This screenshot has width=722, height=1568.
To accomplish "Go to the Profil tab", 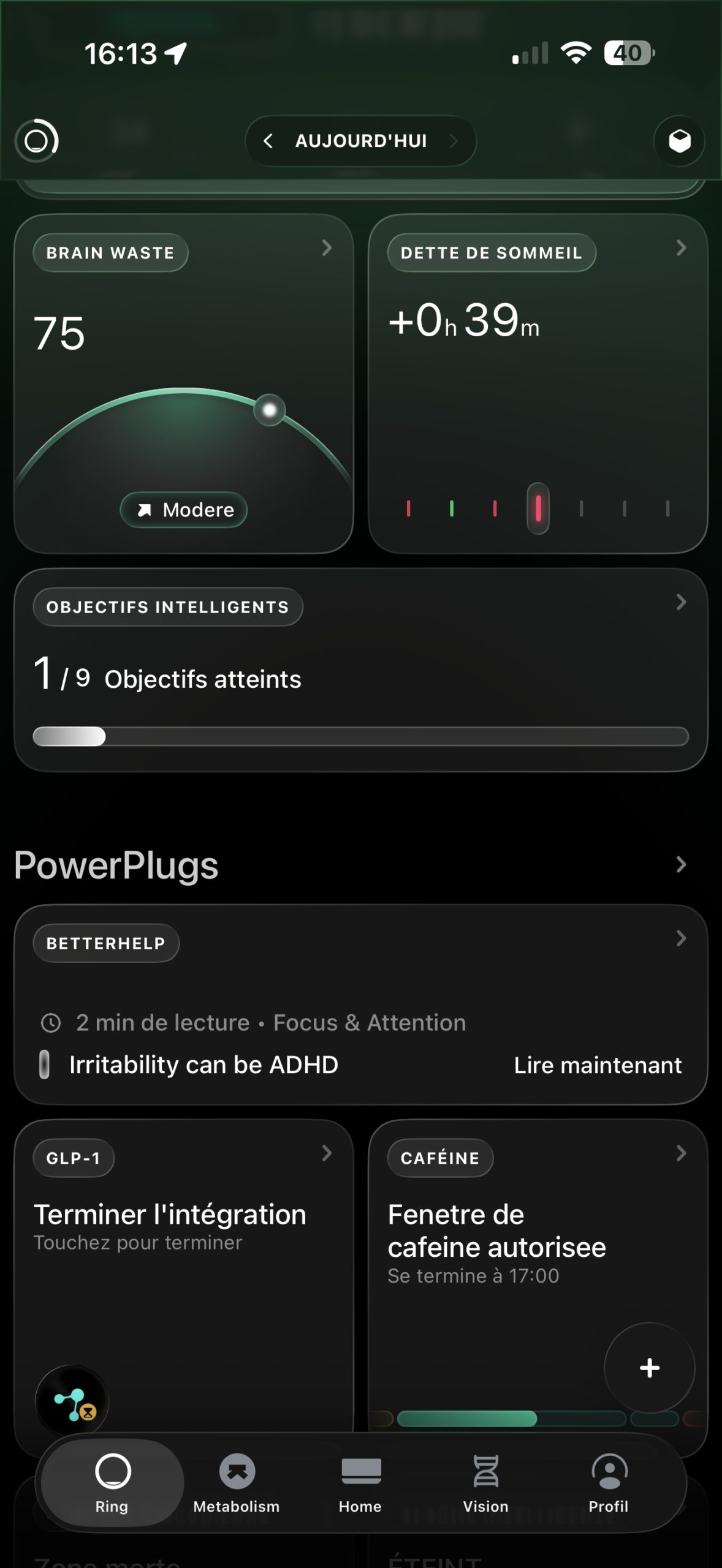I will tap(609, 1482).
